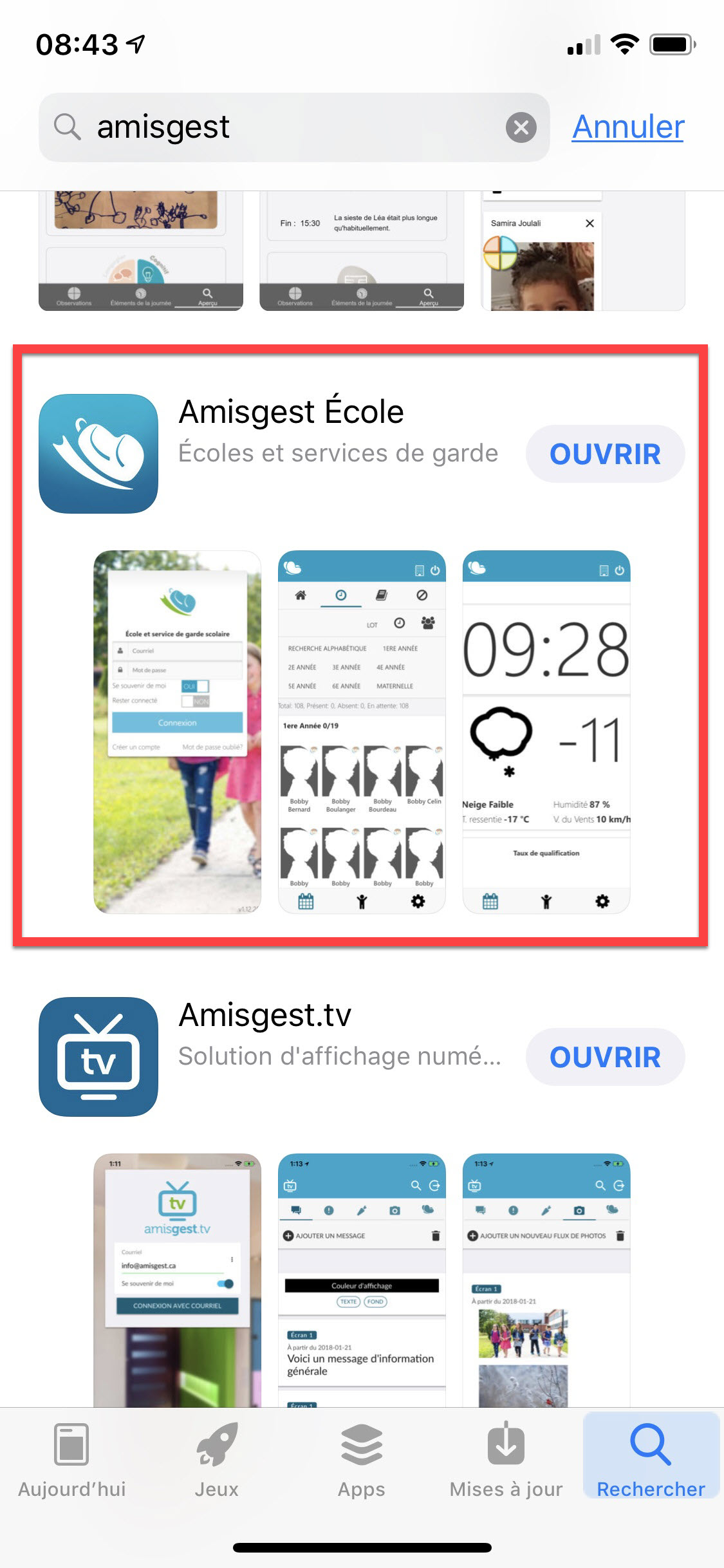Open Amisgest.tv message screenshot preview
This screenshot has height=1568, width=724.
[x=361, y=1281]
